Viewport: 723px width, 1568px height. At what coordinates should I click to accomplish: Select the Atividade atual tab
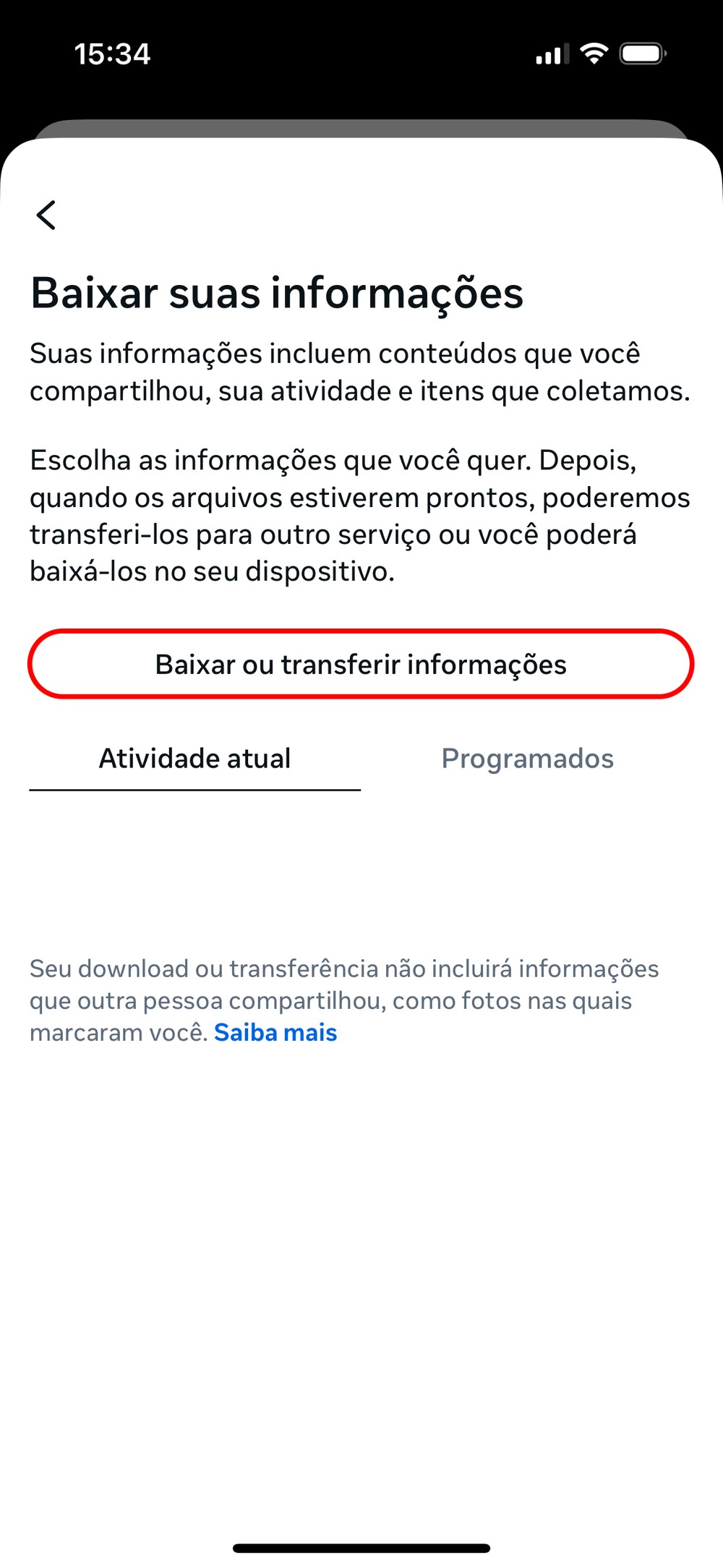[194, 759]
